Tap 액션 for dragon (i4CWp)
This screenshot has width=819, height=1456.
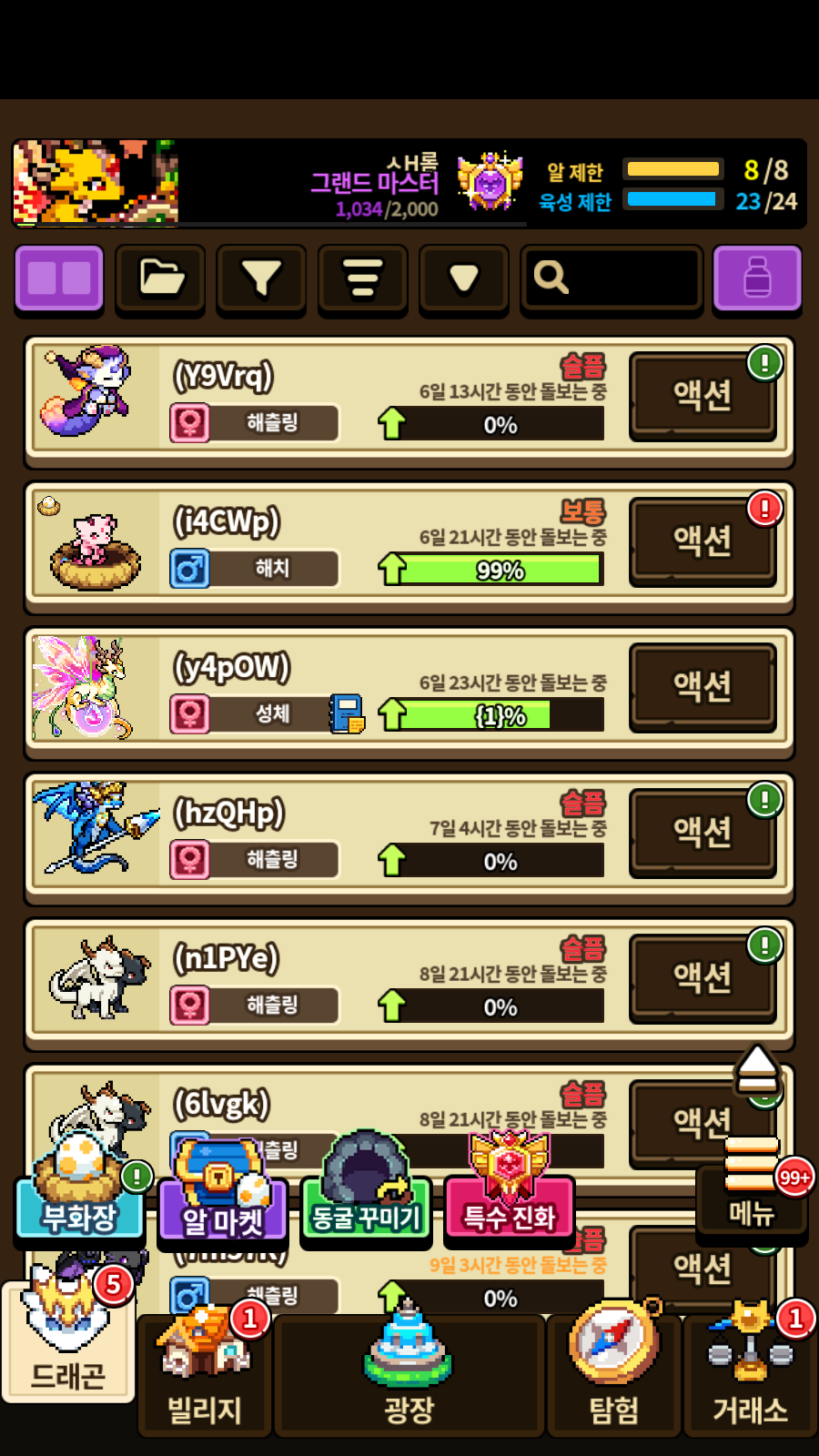click(702, 541)
